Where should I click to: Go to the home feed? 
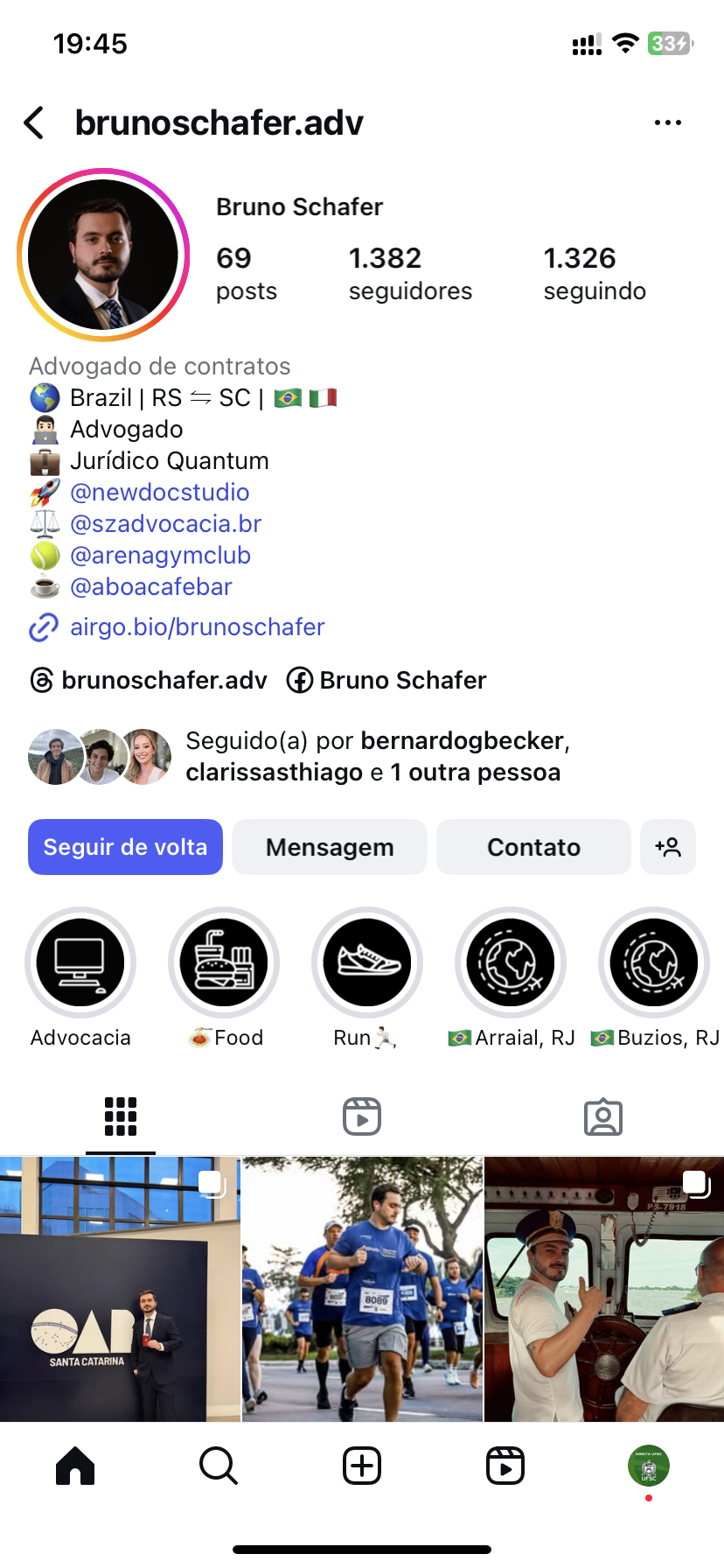coord(75,1466)
